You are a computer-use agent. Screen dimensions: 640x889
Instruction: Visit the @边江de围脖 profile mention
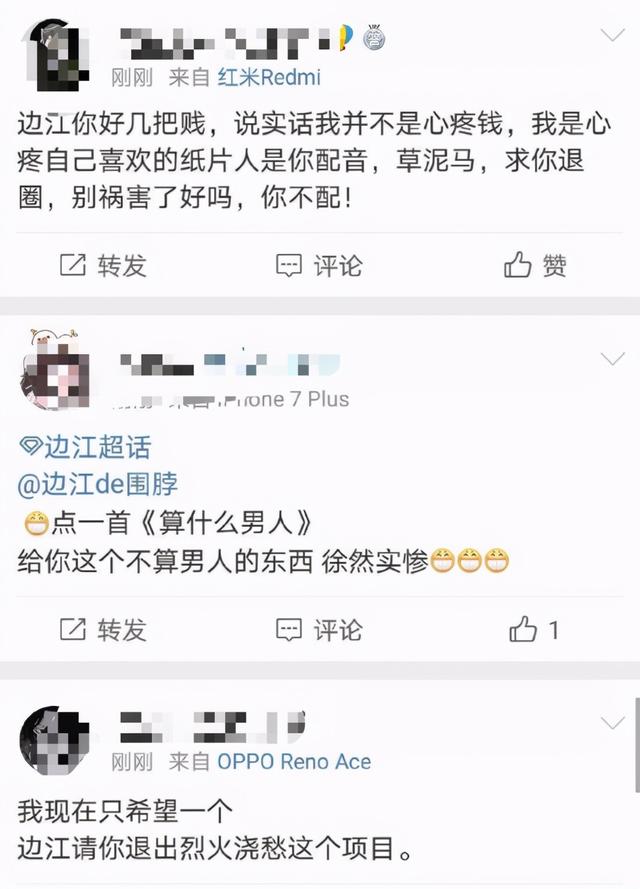tap(98, 485)
